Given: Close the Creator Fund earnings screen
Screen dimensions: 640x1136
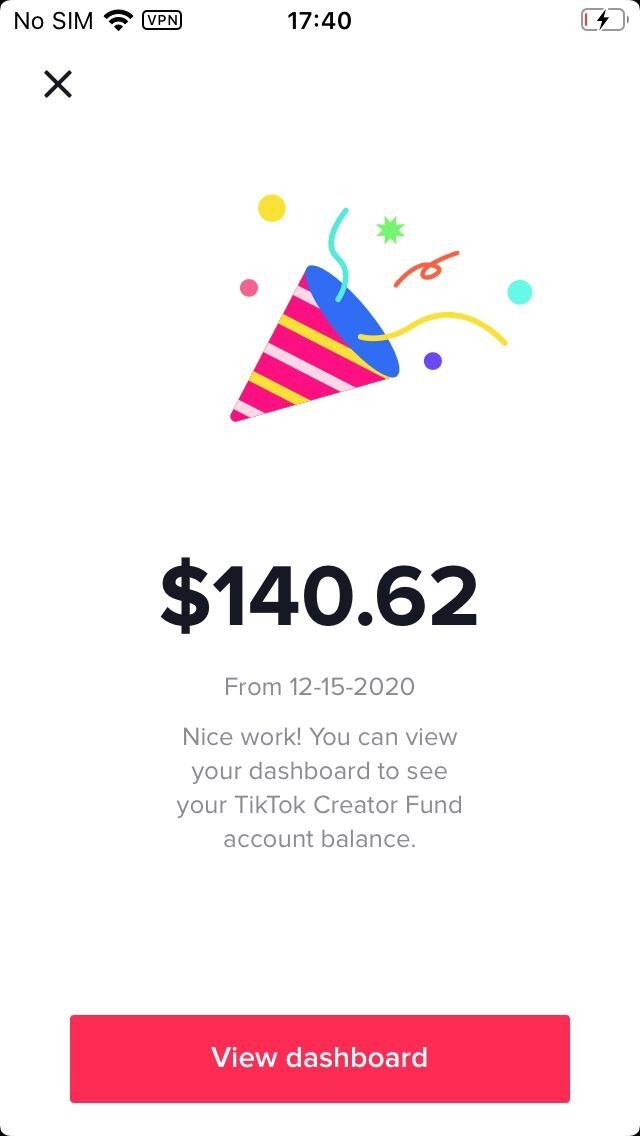Looking at the screenshot, I should tap(58, 84).
